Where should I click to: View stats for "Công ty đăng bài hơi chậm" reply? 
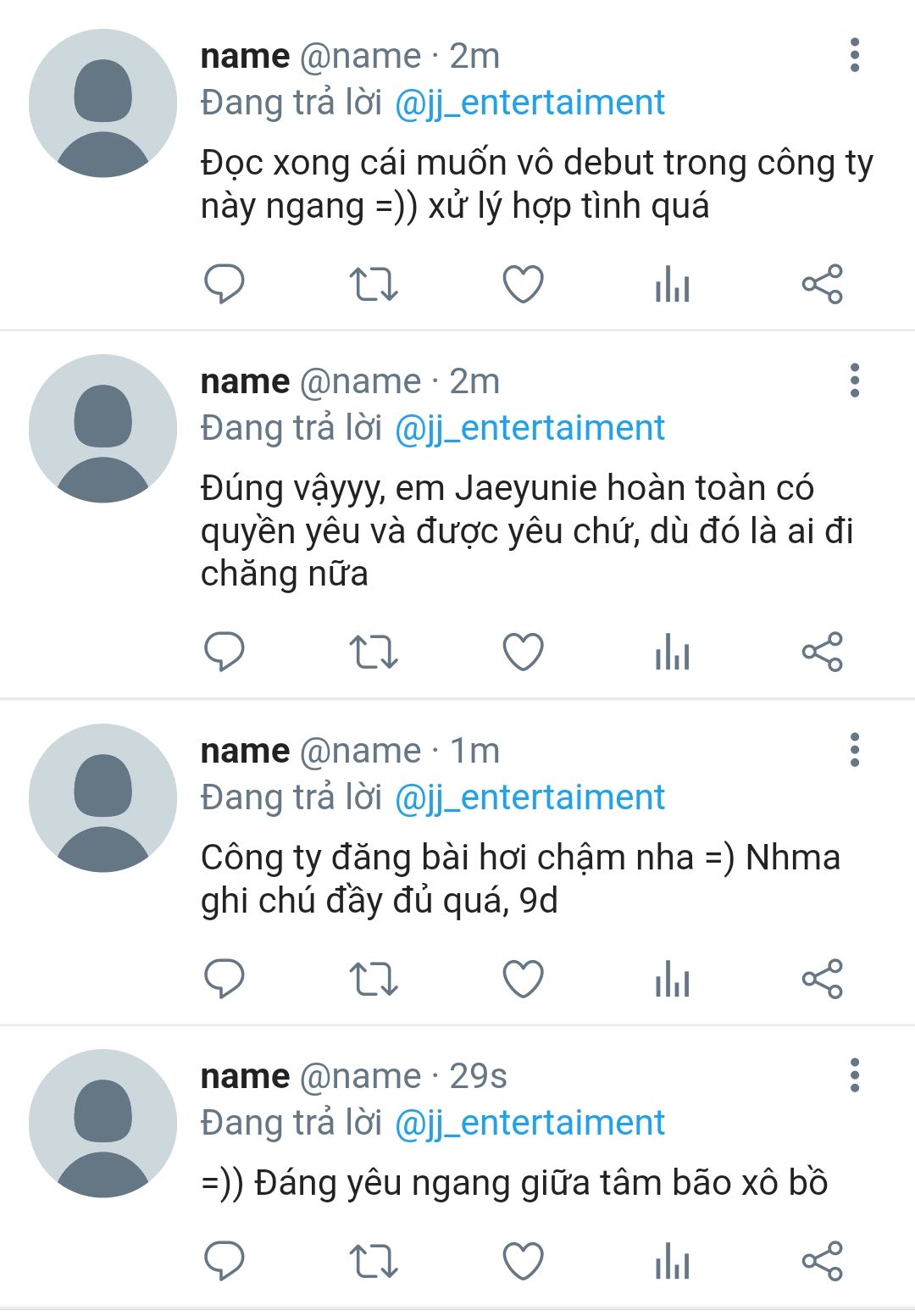tap(673, 979)
